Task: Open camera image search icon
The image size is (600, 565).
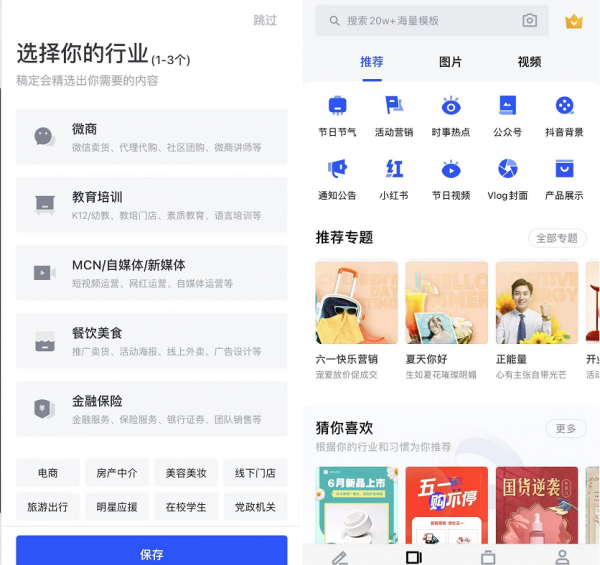Action: coord(529,21)
